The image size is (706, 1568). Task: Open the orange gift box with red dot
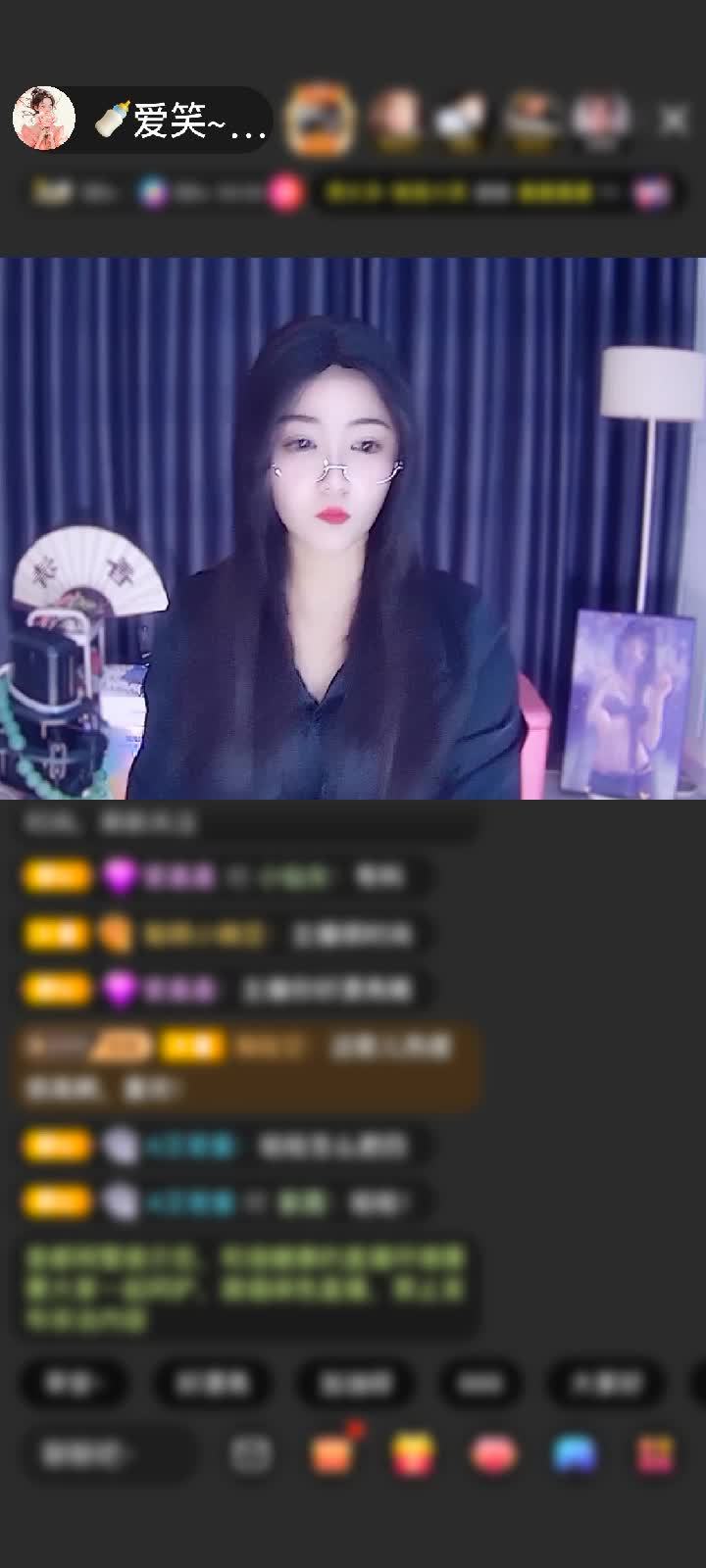[x=333, y=1454]
